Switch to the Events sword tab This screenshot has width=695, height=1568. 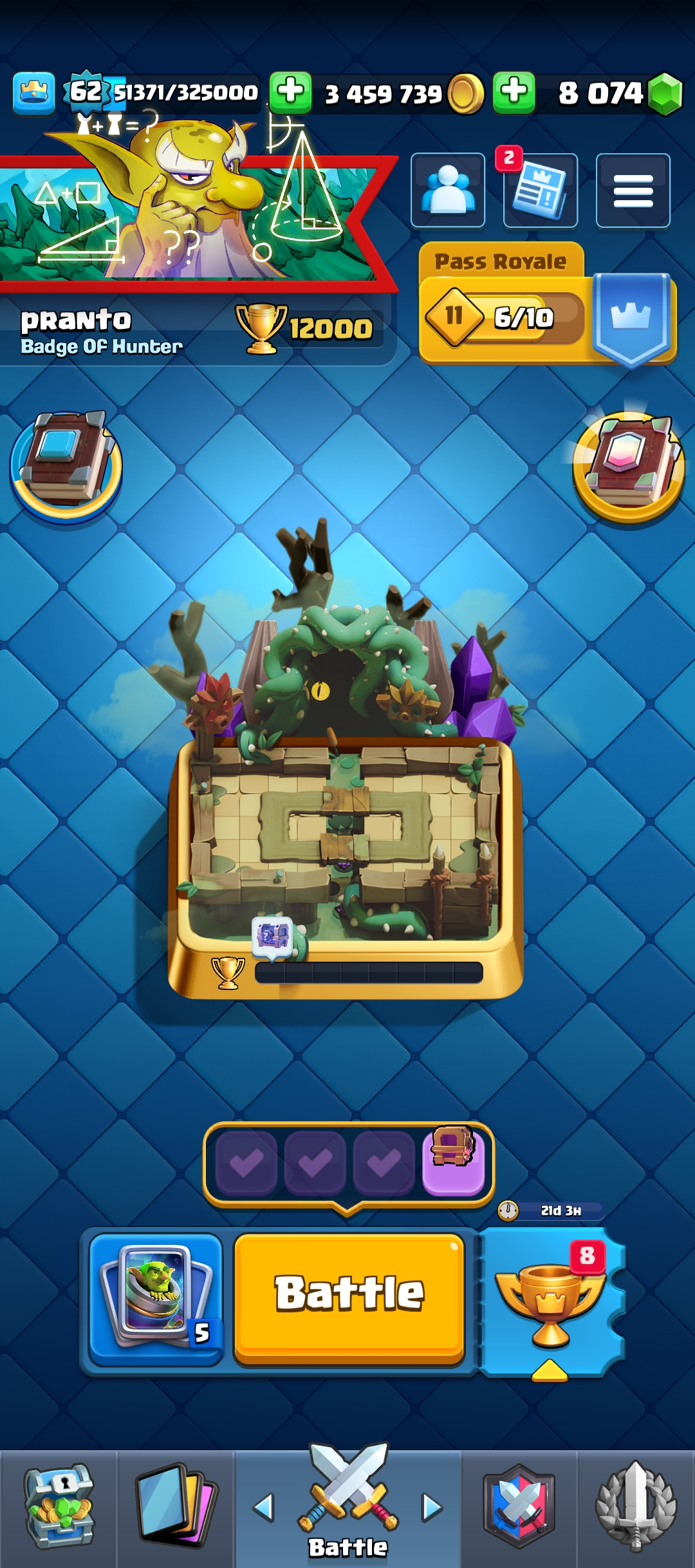(636, 1507)
